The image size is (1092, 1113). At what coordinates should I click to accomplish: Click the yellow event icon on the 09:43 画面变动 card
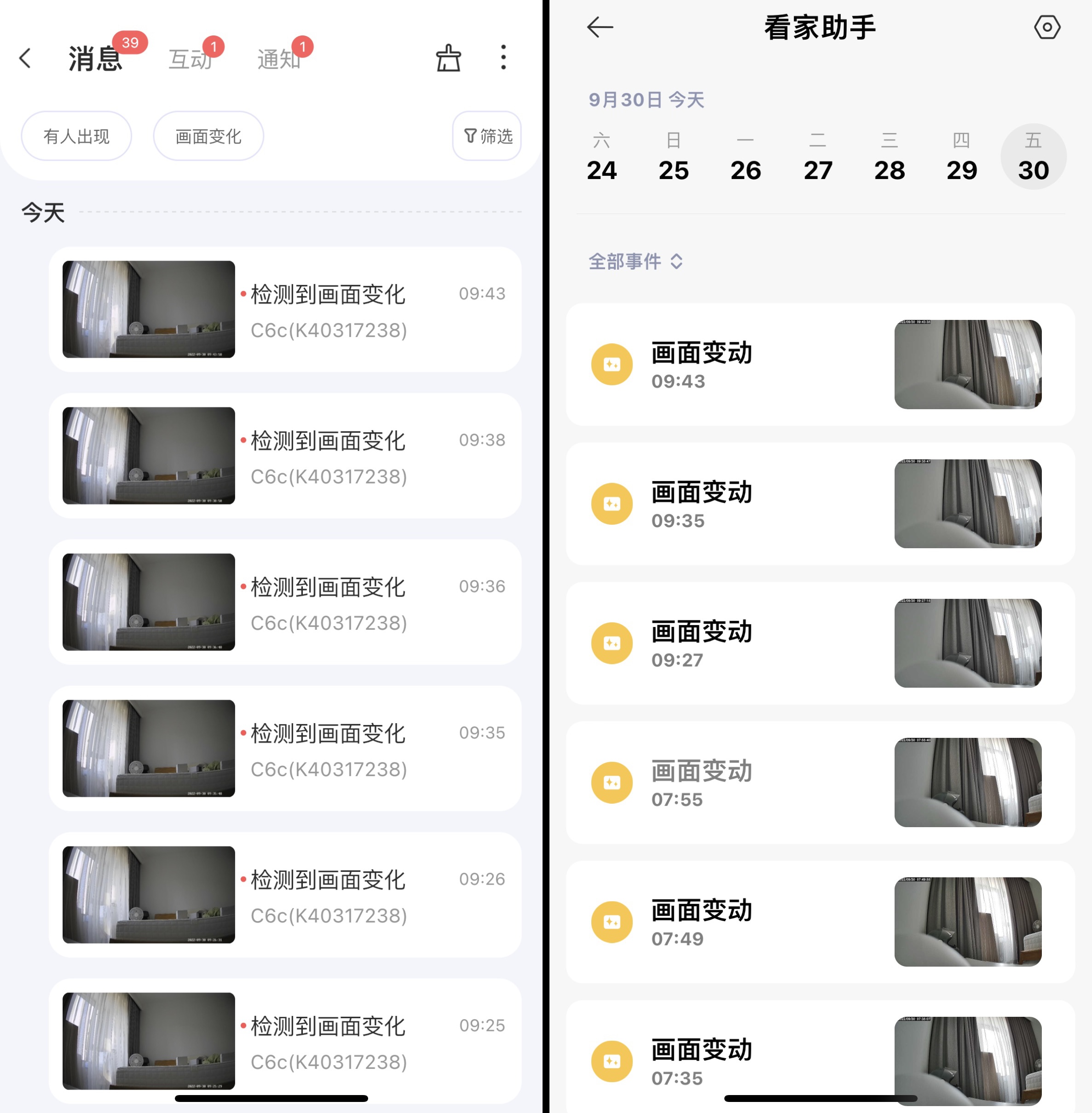(612, 364)
